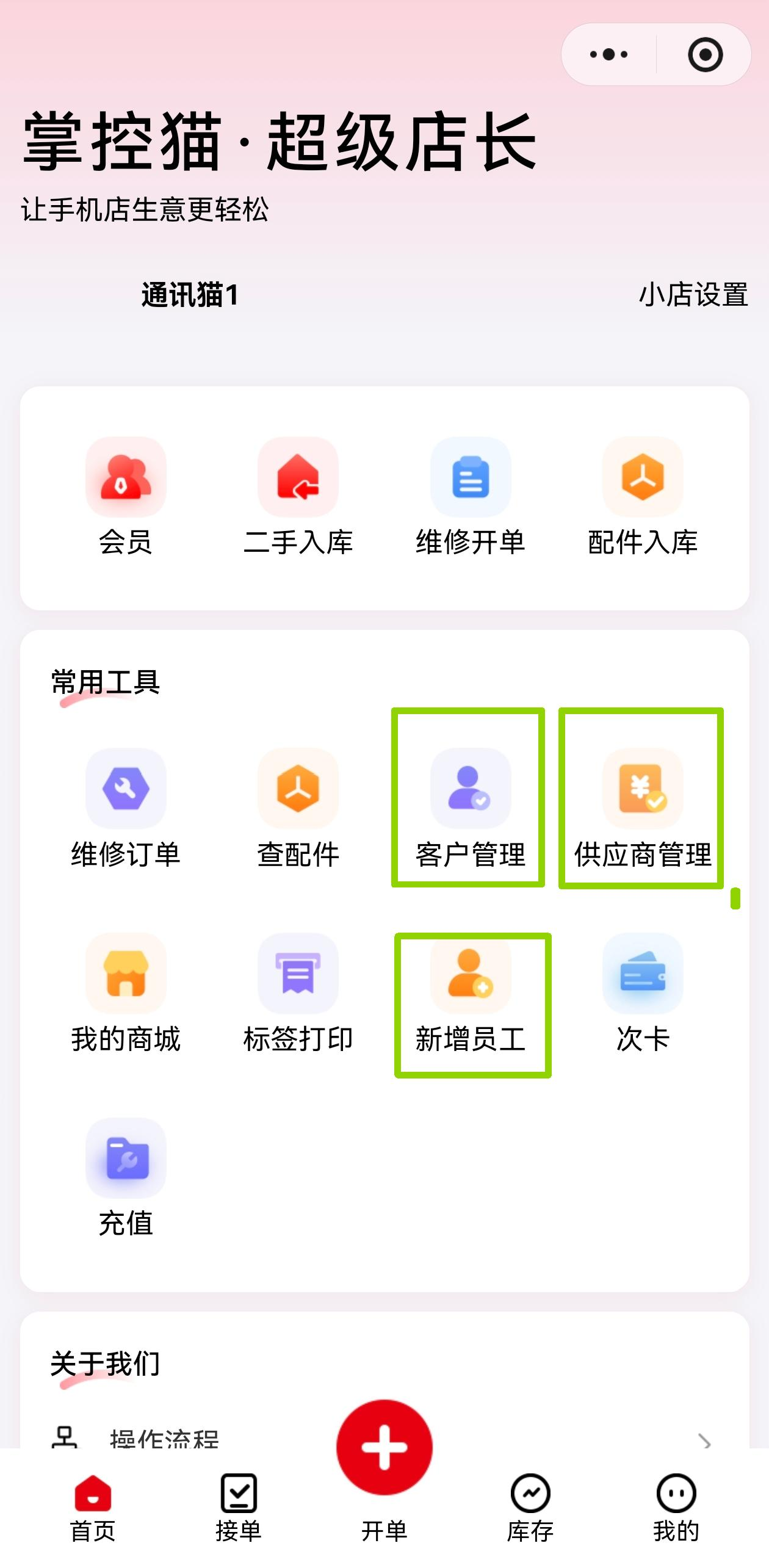Open 维修订单 repair orders tool
Viewport: 769px width, 1568px height.
click(124, 812)
